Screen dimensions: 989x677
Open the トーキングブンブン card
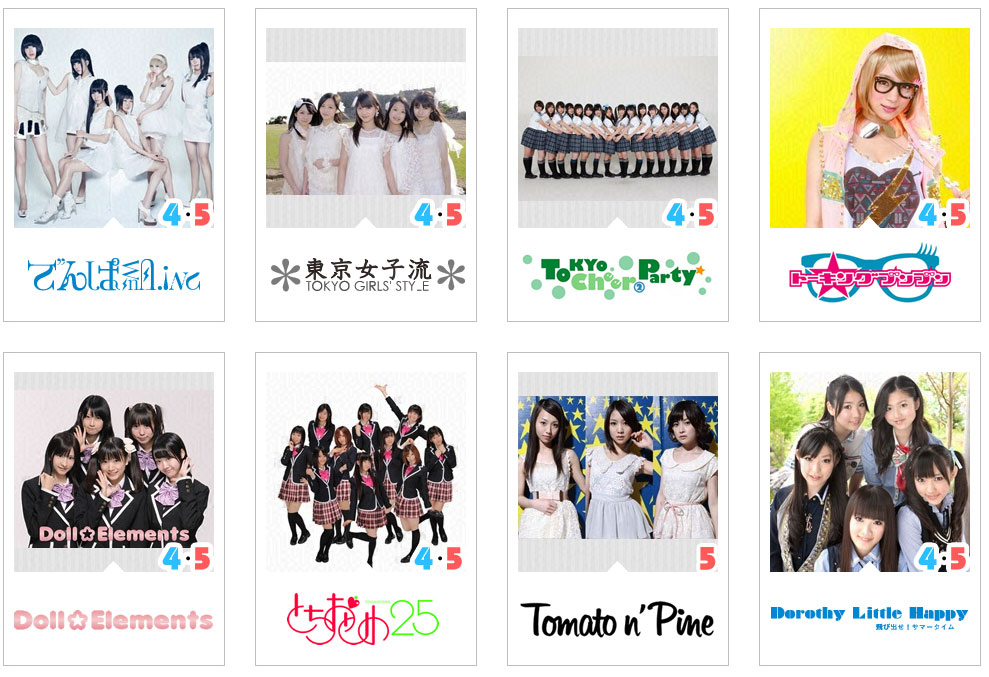[870, 165]
